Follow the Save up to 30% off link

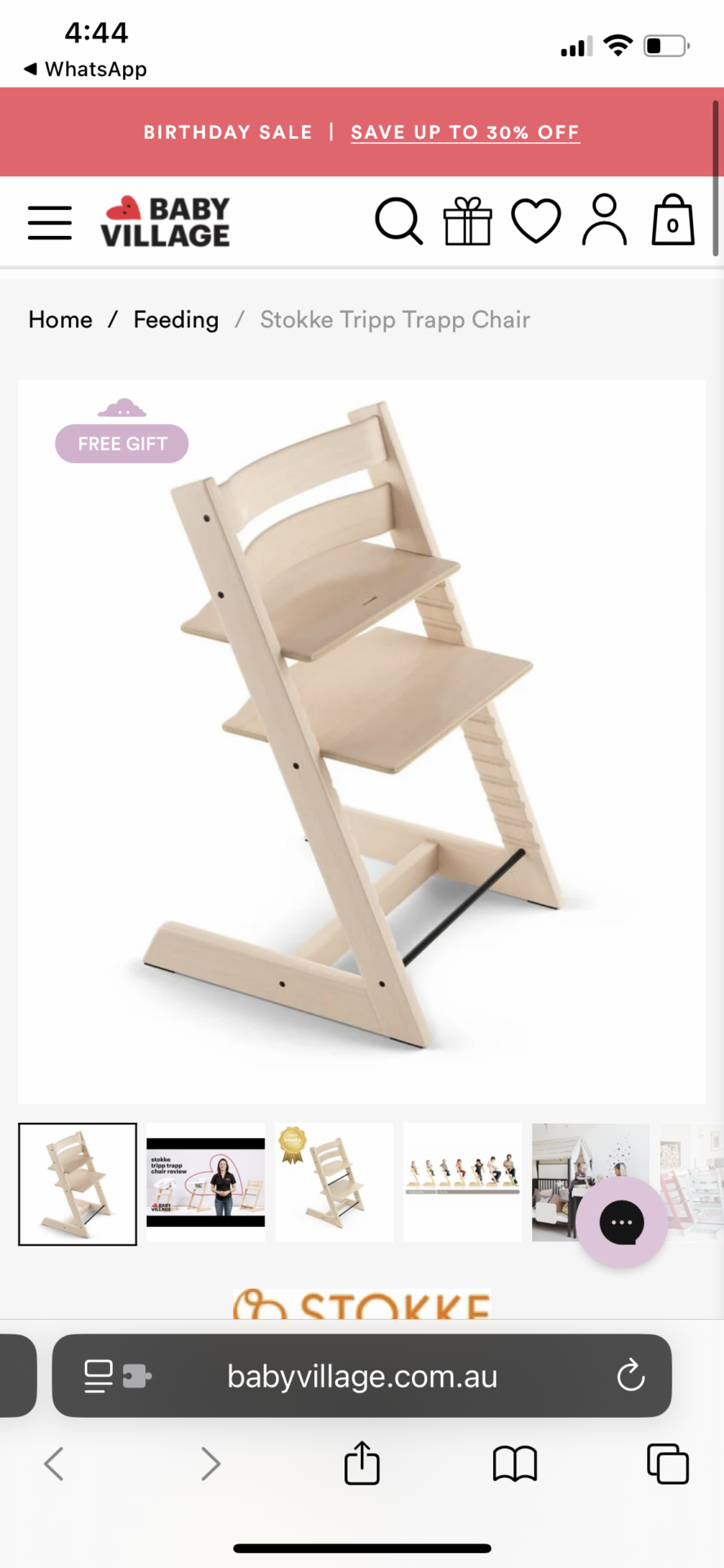click(465, 132)
